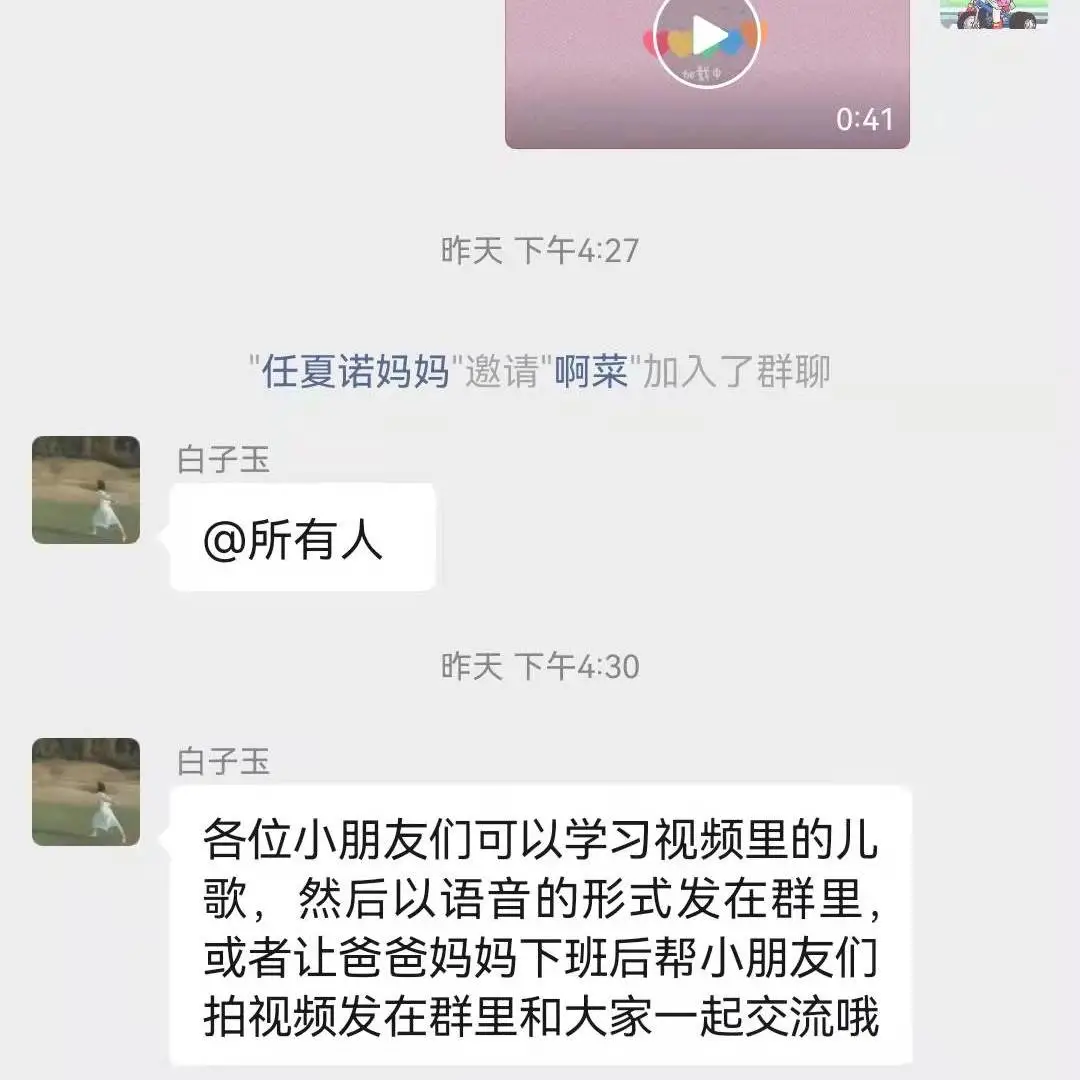The height and width of the screenshot is (1080, 1080).
Task: Open the video sender's avatar at top right
Action: click(993, 12)
